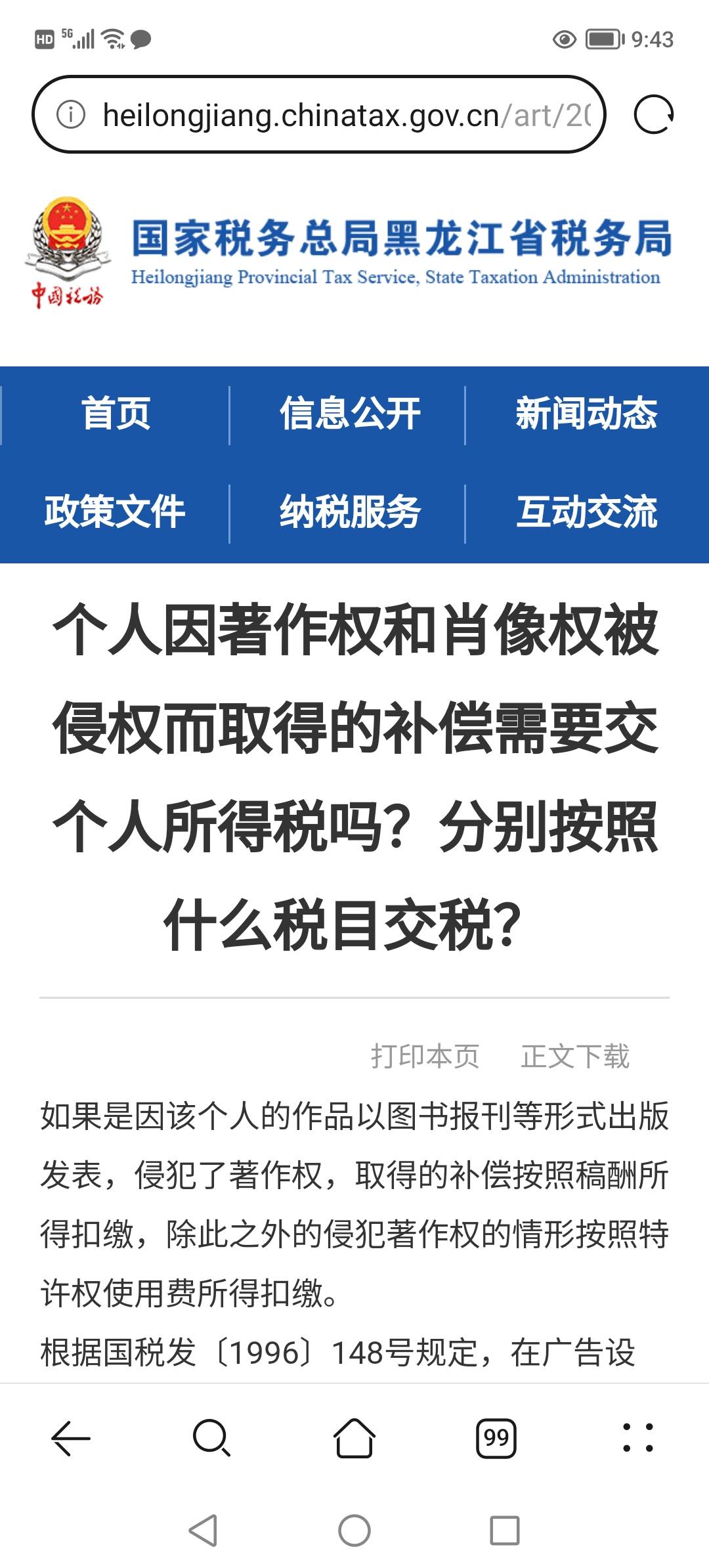Download the article via 正文下载
The height and width of the screenshot is (1568, 709).
575,1056
